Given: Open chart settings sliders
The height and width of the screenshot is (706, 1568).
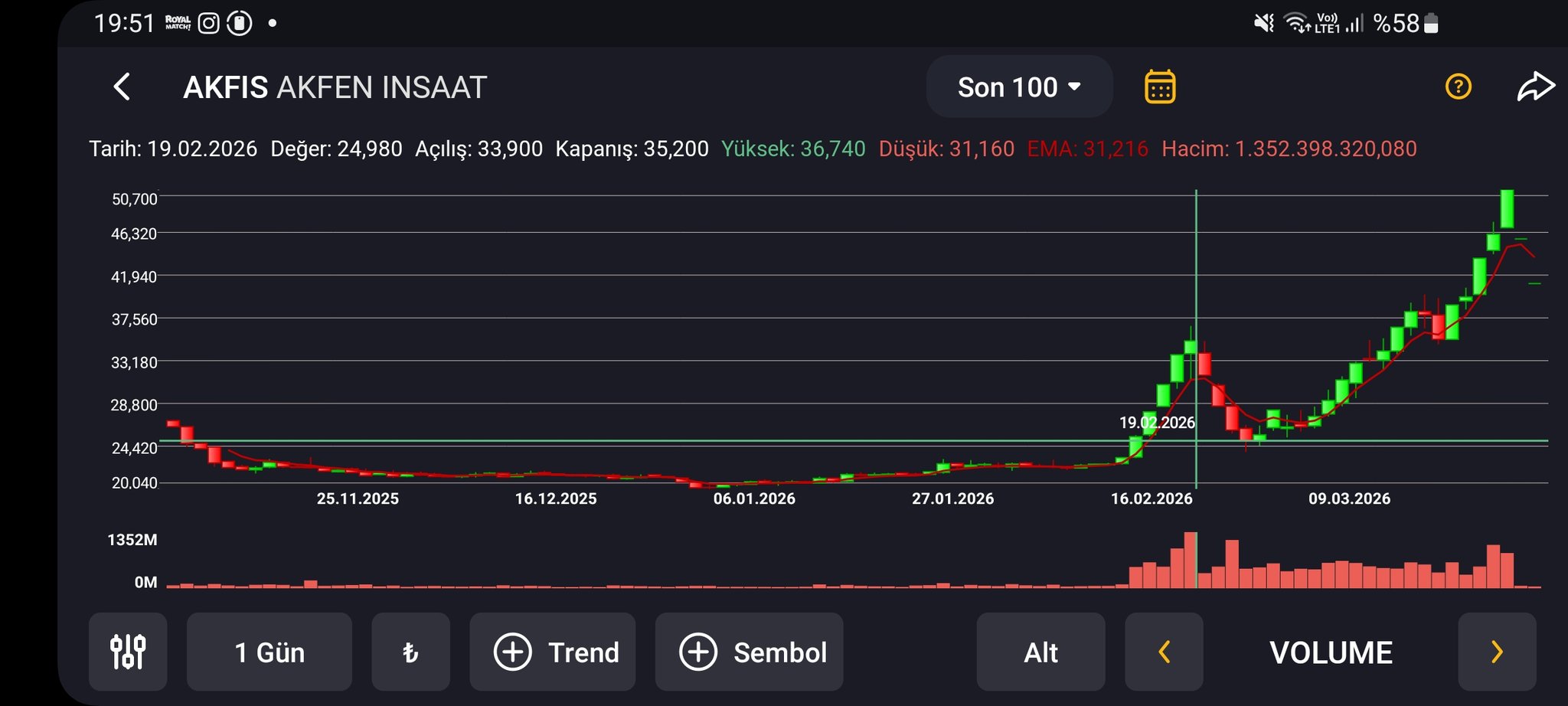Looking at the screenshot, I should (128, 652).
